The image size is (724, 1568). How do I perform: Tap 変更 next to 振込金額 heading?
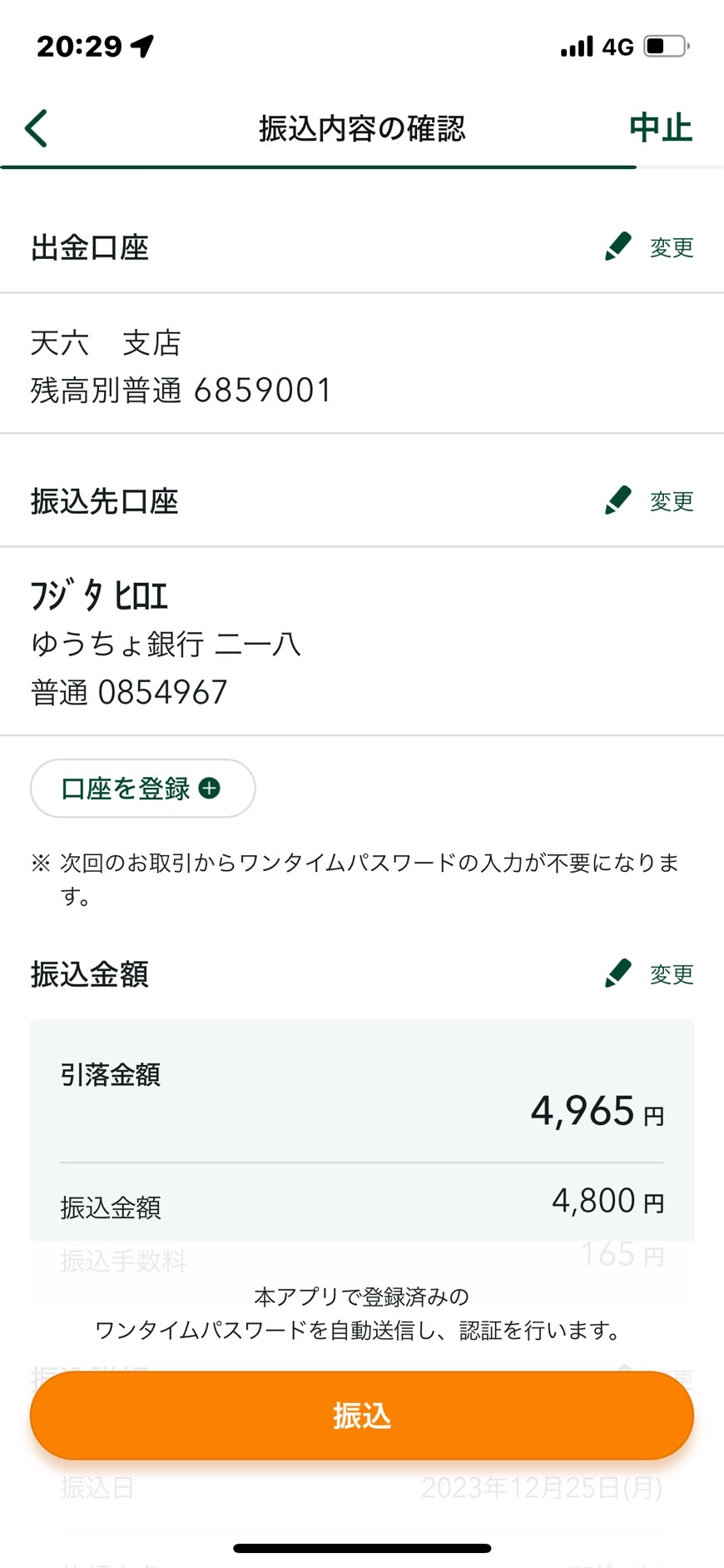tap(649, 973)
